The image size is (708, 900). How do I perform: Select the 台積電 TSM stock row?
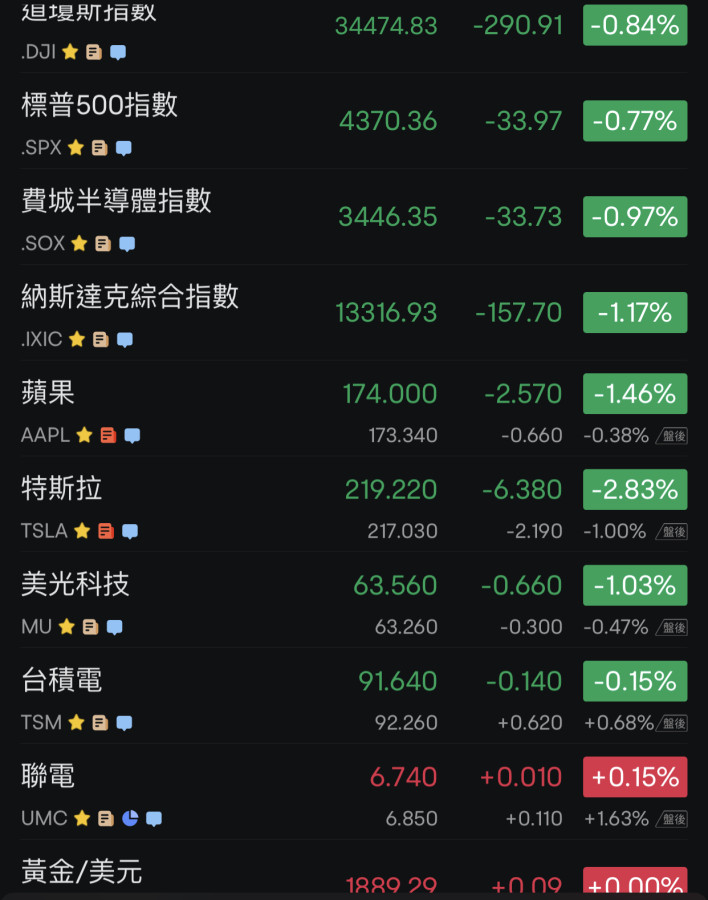[62, 681]
